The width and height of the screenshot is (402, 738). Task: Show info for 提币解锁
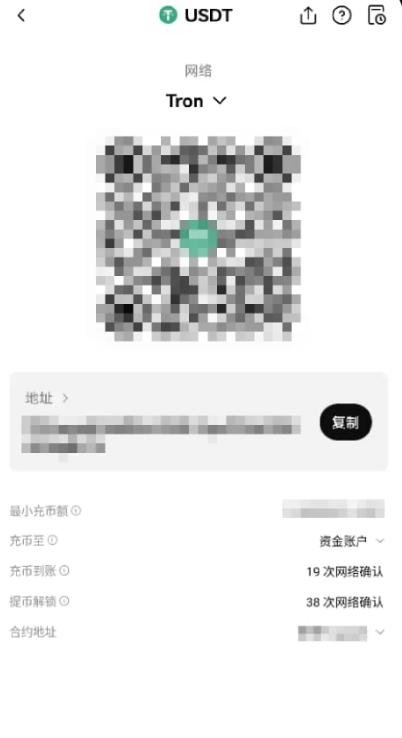[x=64, y=601]
